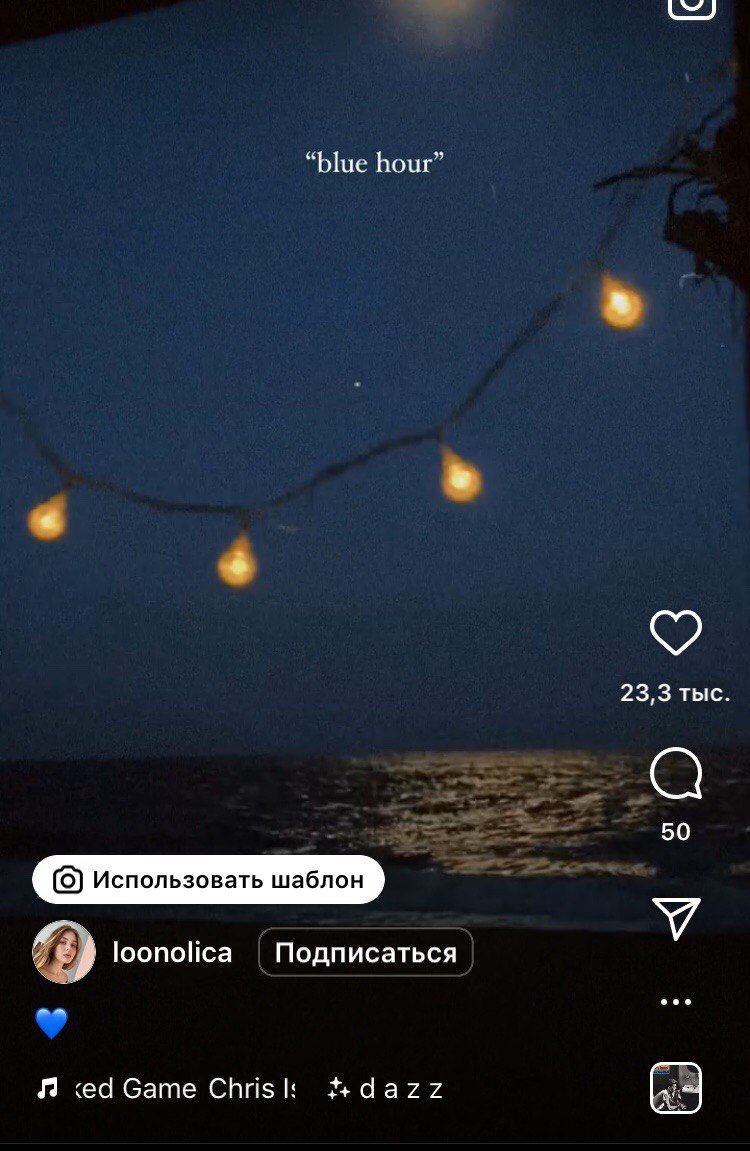Like this reel with the heart icon
Screen dimensions: 750x1151
click(x=676, y=633)
